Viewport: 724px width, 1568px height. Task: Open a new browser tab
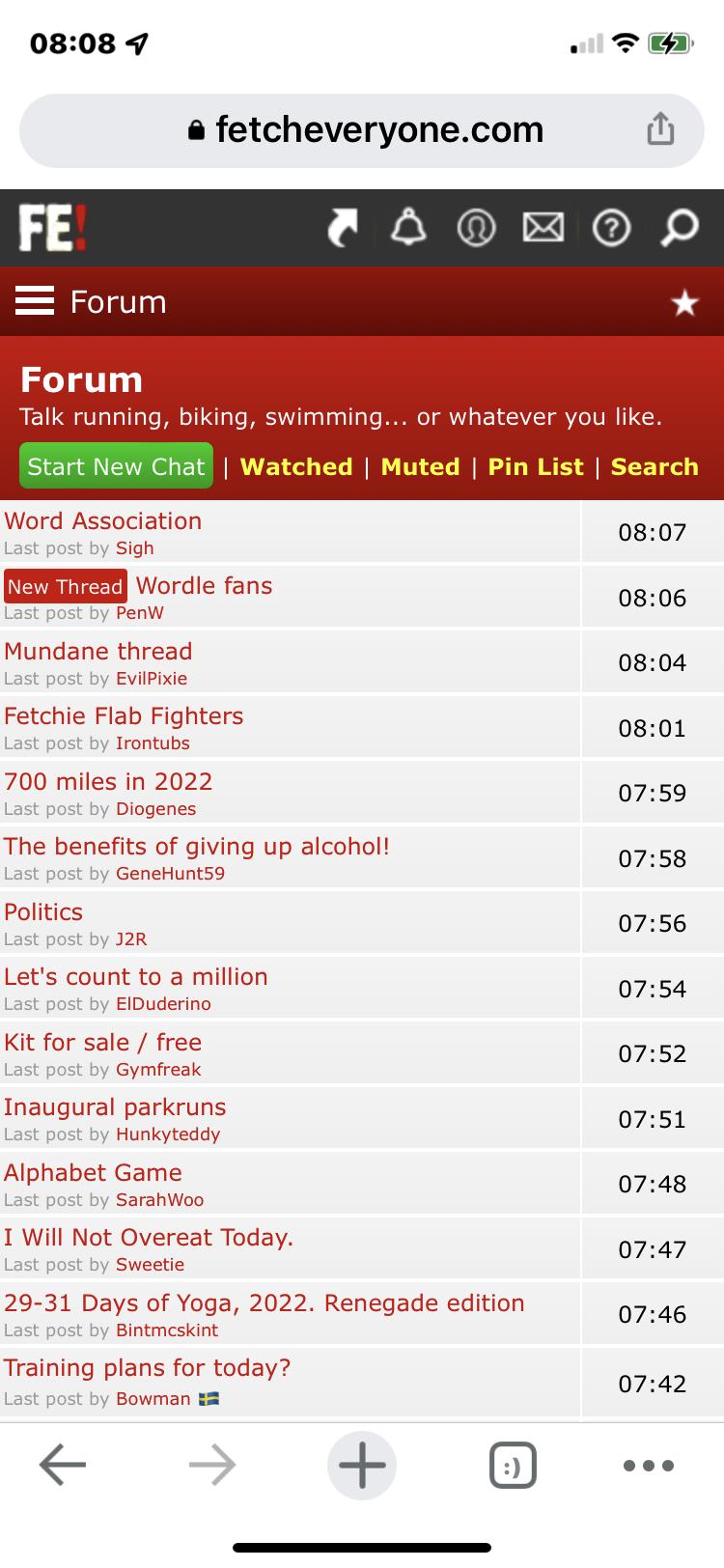click(362, 1465)
